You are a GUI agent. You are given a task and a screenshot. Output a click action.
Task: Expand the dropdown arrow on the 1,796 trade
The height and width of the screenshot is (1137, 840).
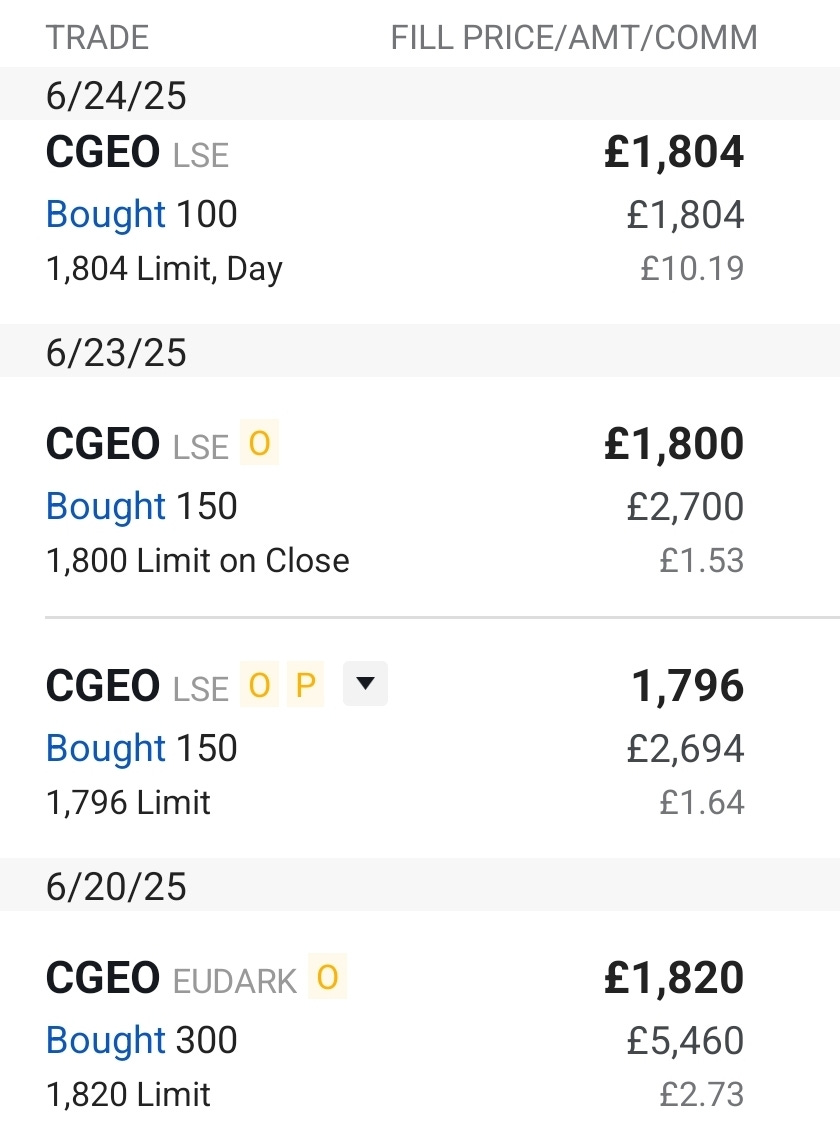click(x=365, y=685)
